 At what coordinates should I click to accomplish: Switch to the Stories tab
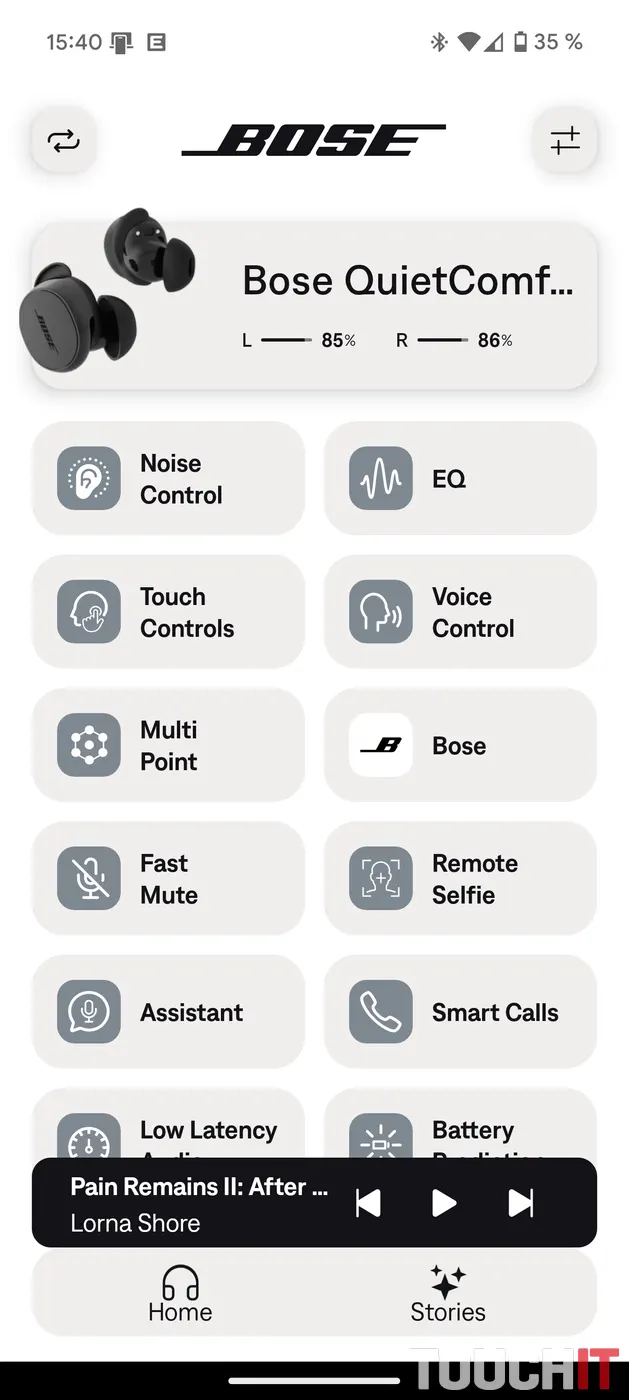[447, 1293]
